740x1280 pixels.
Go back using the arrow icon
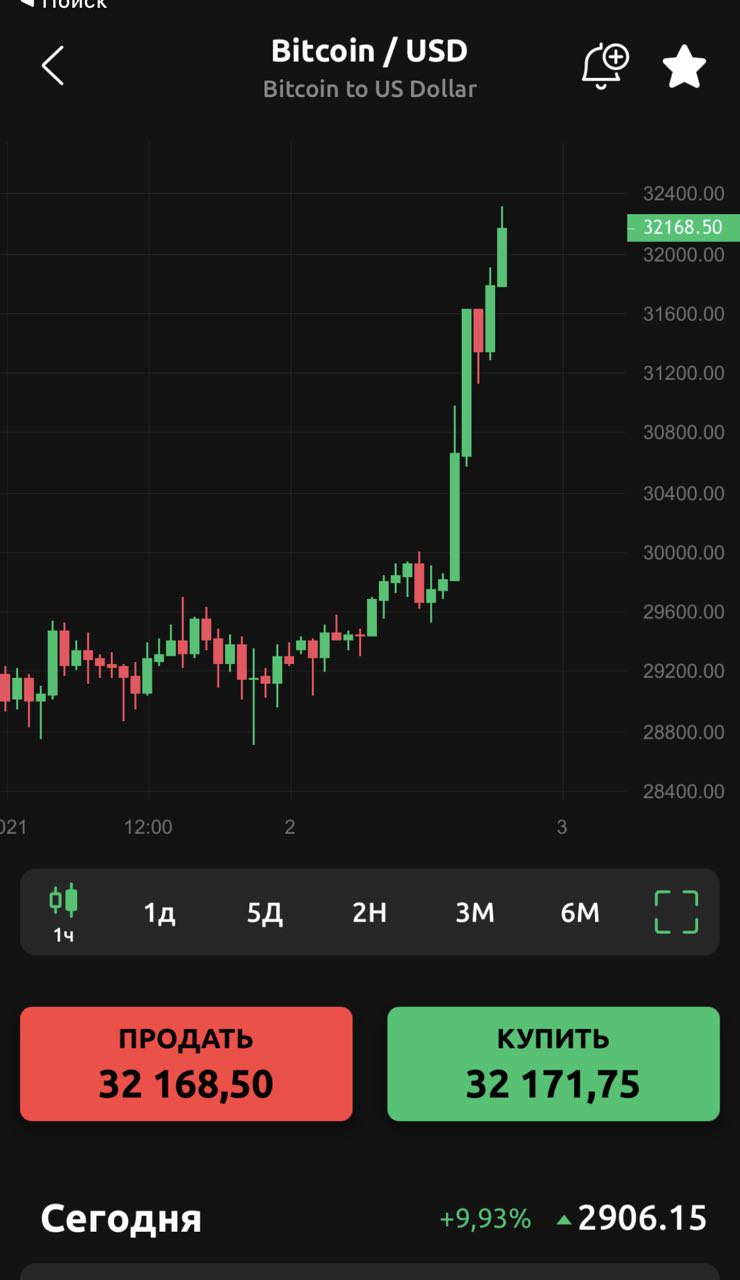tap(53, 66)
